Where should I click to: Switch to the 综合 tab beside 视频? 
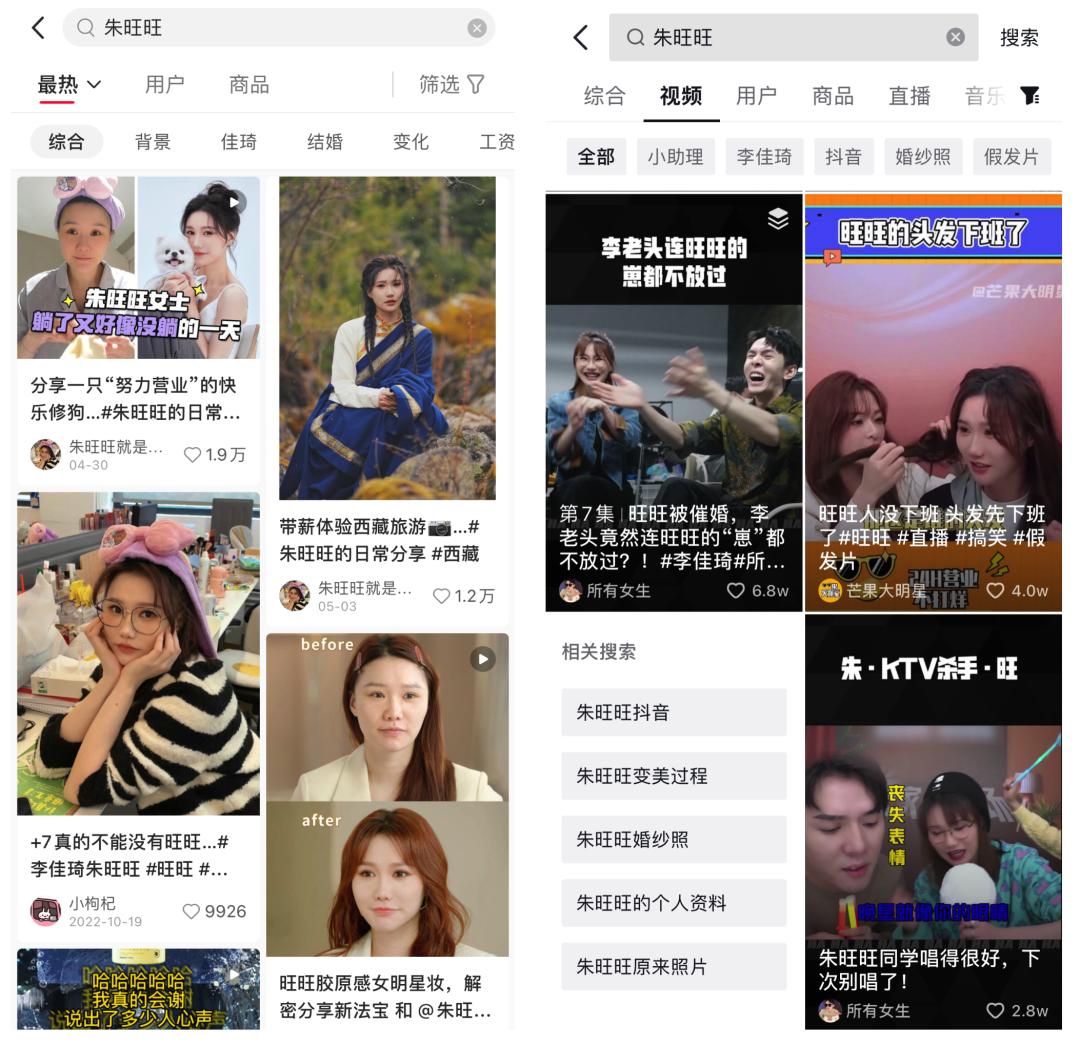(604, 96)
